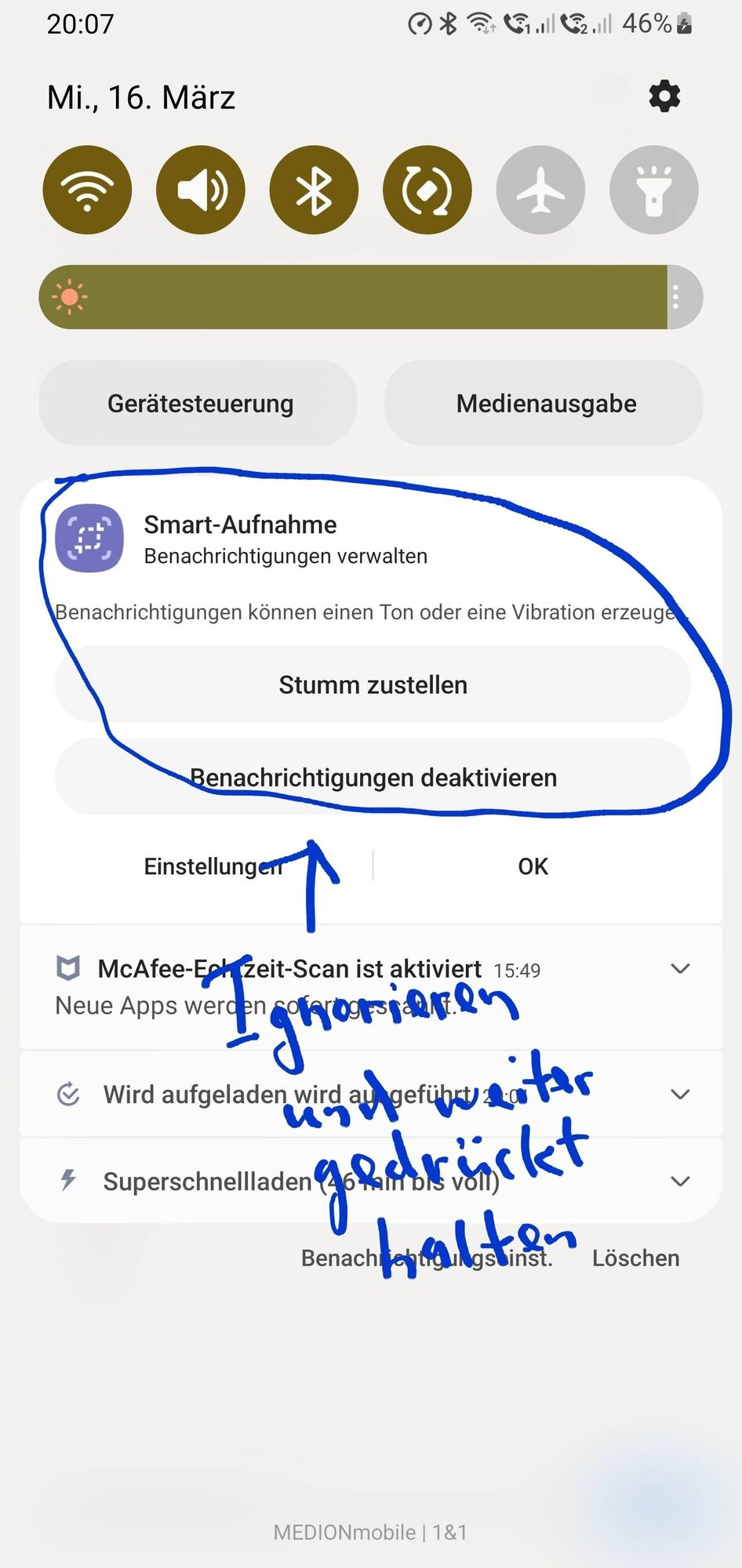Choose Benachrichtigungen deaktivieren
This screenshot has height=1568, width=742.
coord(373,778)
